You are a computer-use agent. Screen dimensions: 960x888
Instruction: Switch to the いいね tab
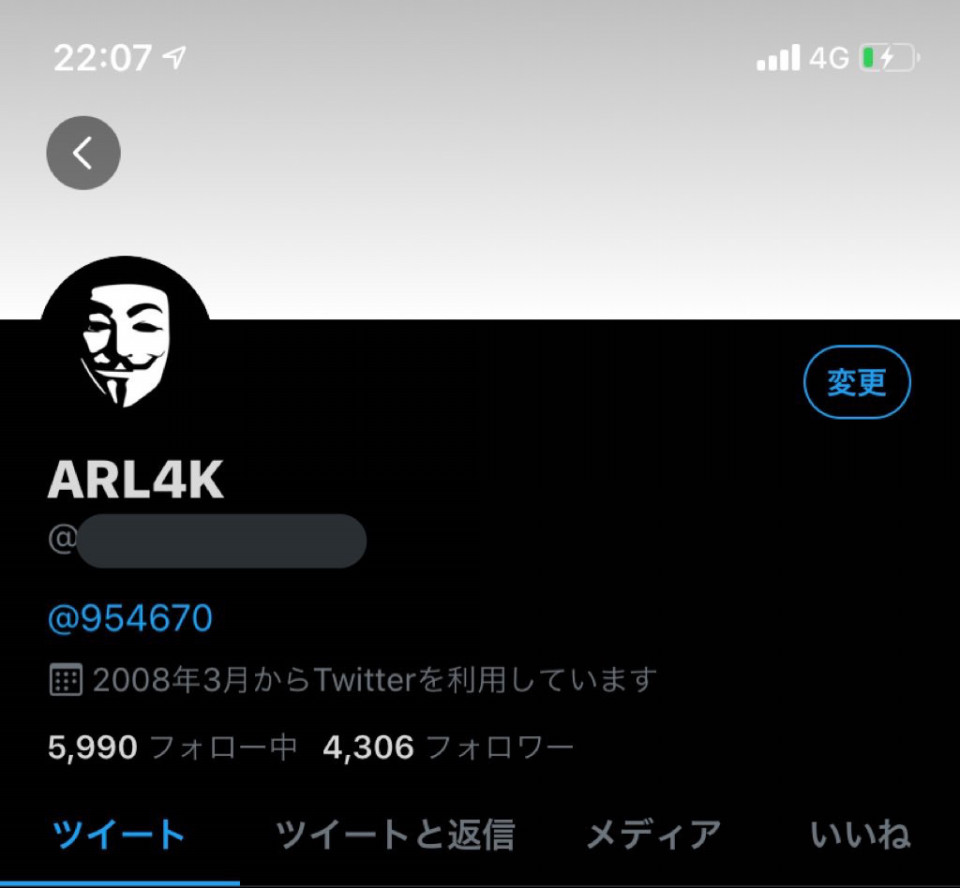(x=859, y=835)
